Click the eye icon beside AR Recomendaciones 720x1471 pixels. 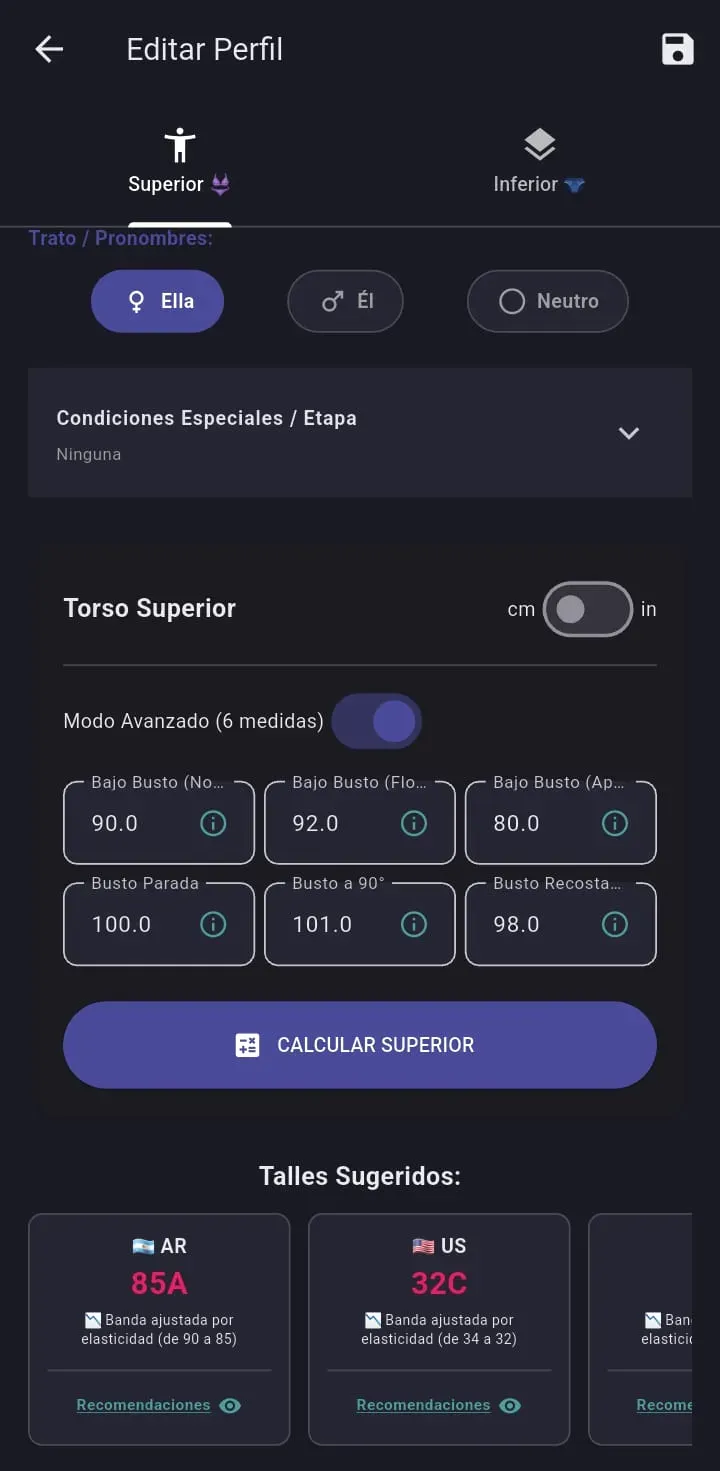(229, 1404)
